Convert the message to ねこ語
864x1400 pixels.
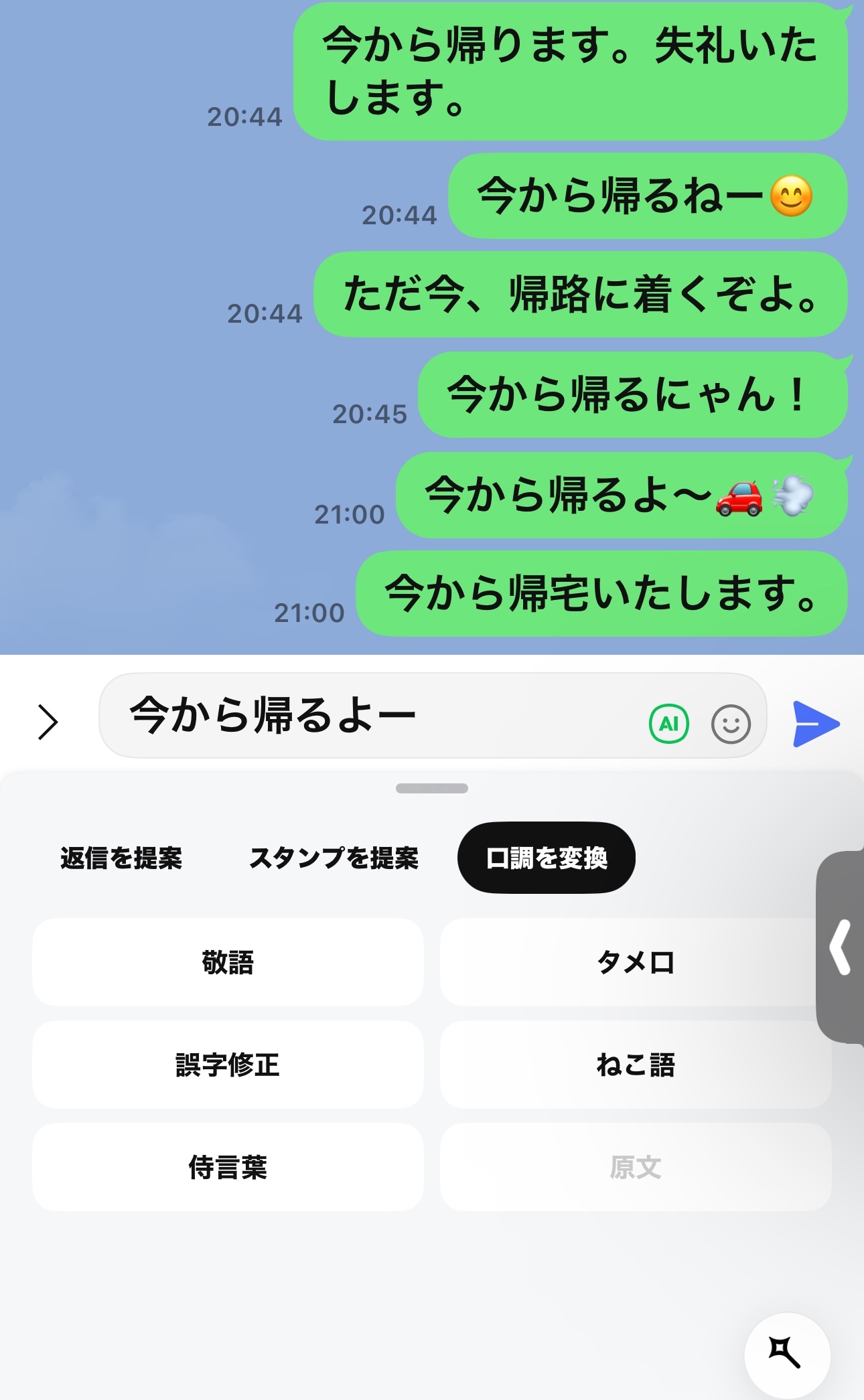click(636, 1065)
